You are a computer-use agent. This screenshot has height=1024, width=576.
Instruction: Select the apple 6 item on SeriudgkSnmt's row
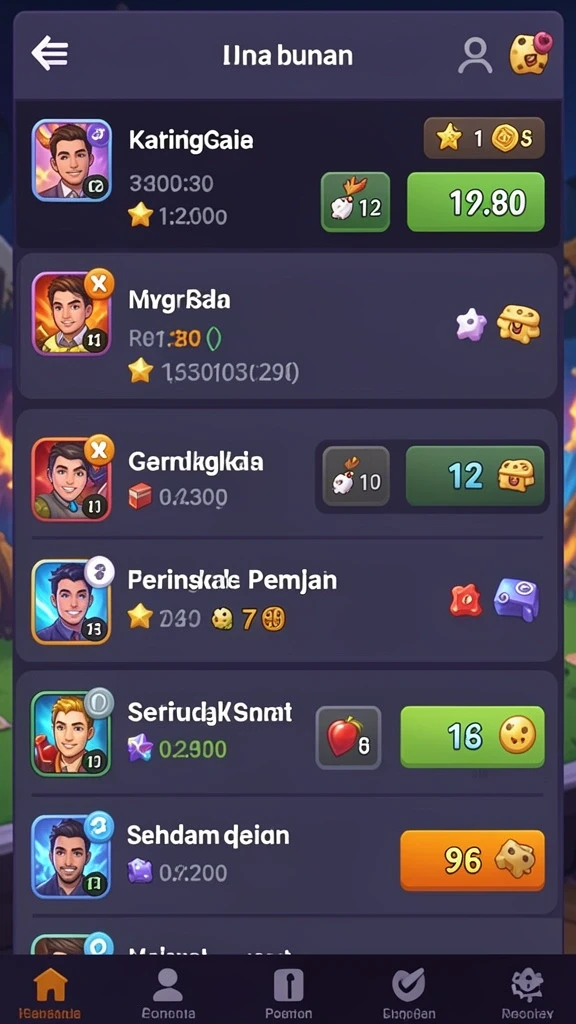348,737
